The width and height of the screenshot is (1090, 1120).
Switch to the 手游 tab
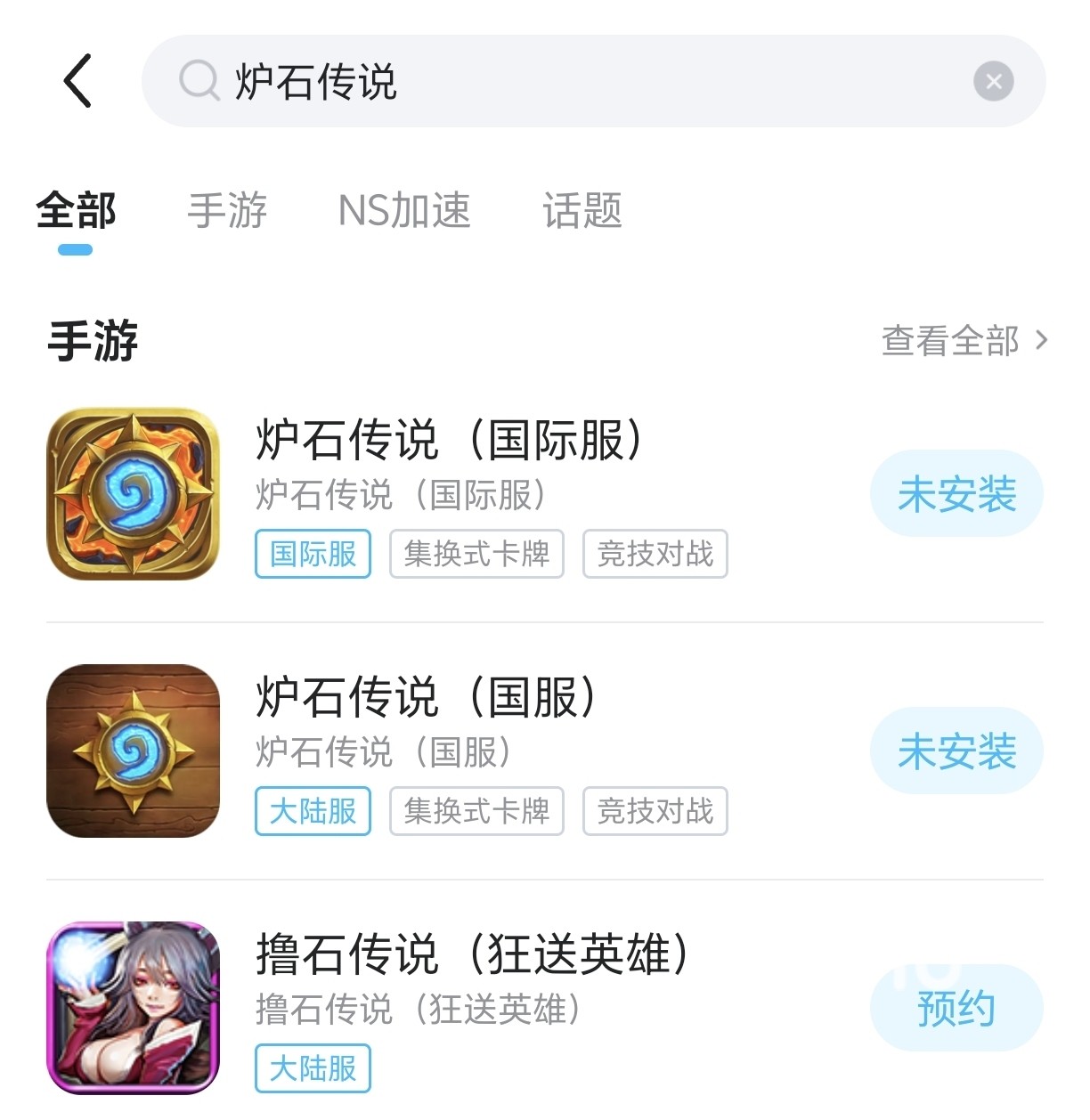(227, 212)
